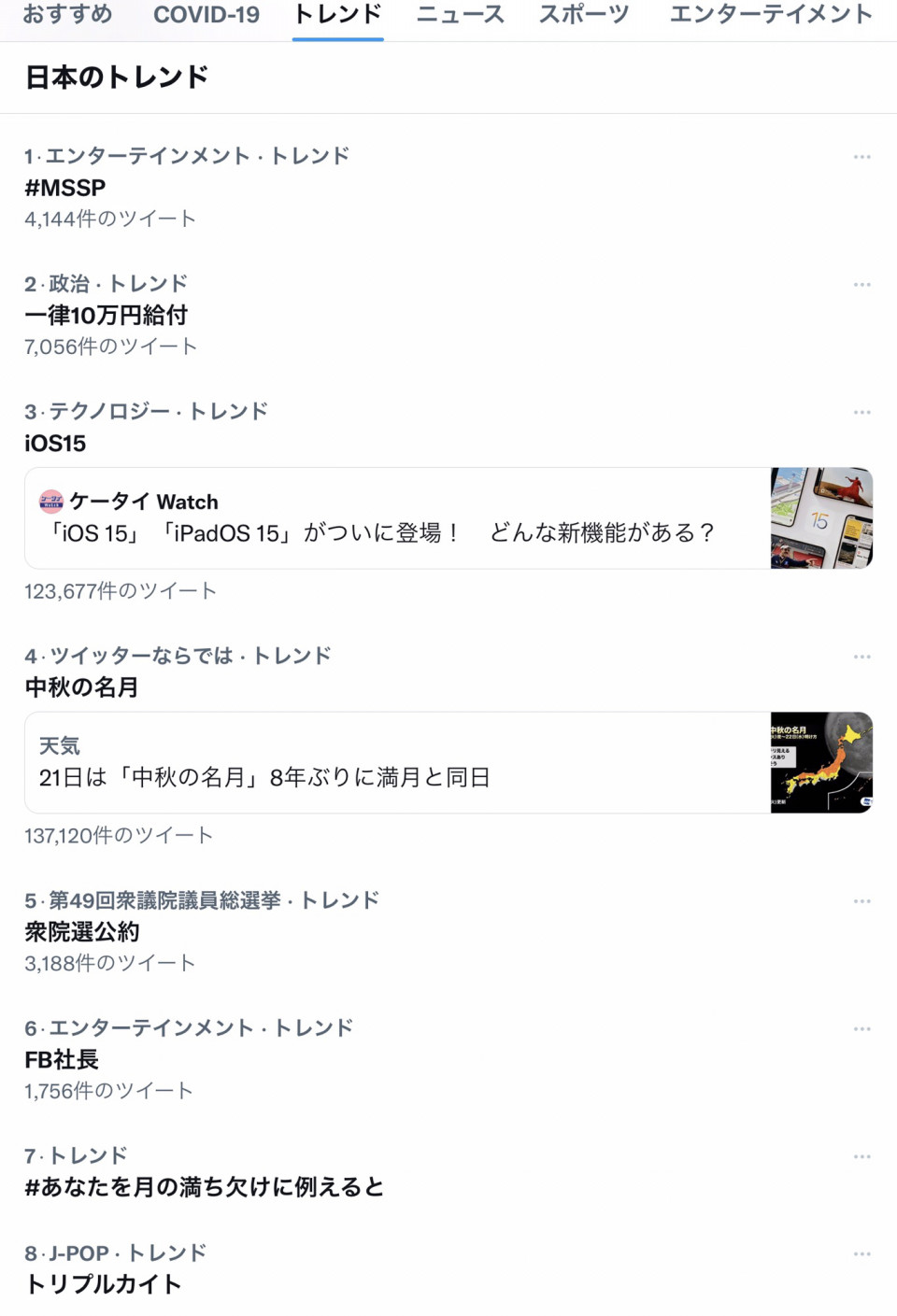The width and height of the screenshot is (897, 1316).
Task: Open the iOS15 trend
Action: [55, 443]
